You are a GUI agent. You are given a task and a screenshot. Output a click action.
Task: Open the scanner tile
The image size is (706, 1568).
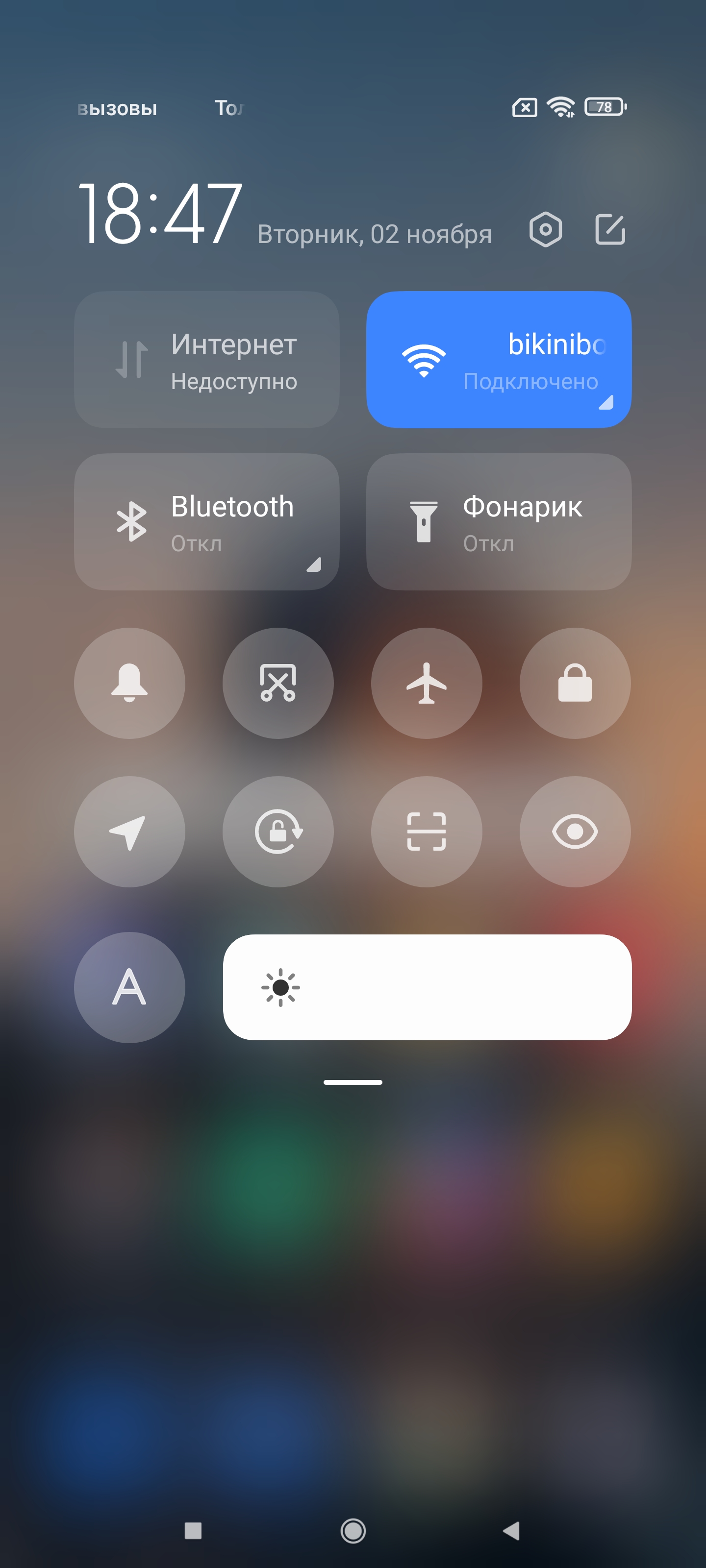coord(427,832)
